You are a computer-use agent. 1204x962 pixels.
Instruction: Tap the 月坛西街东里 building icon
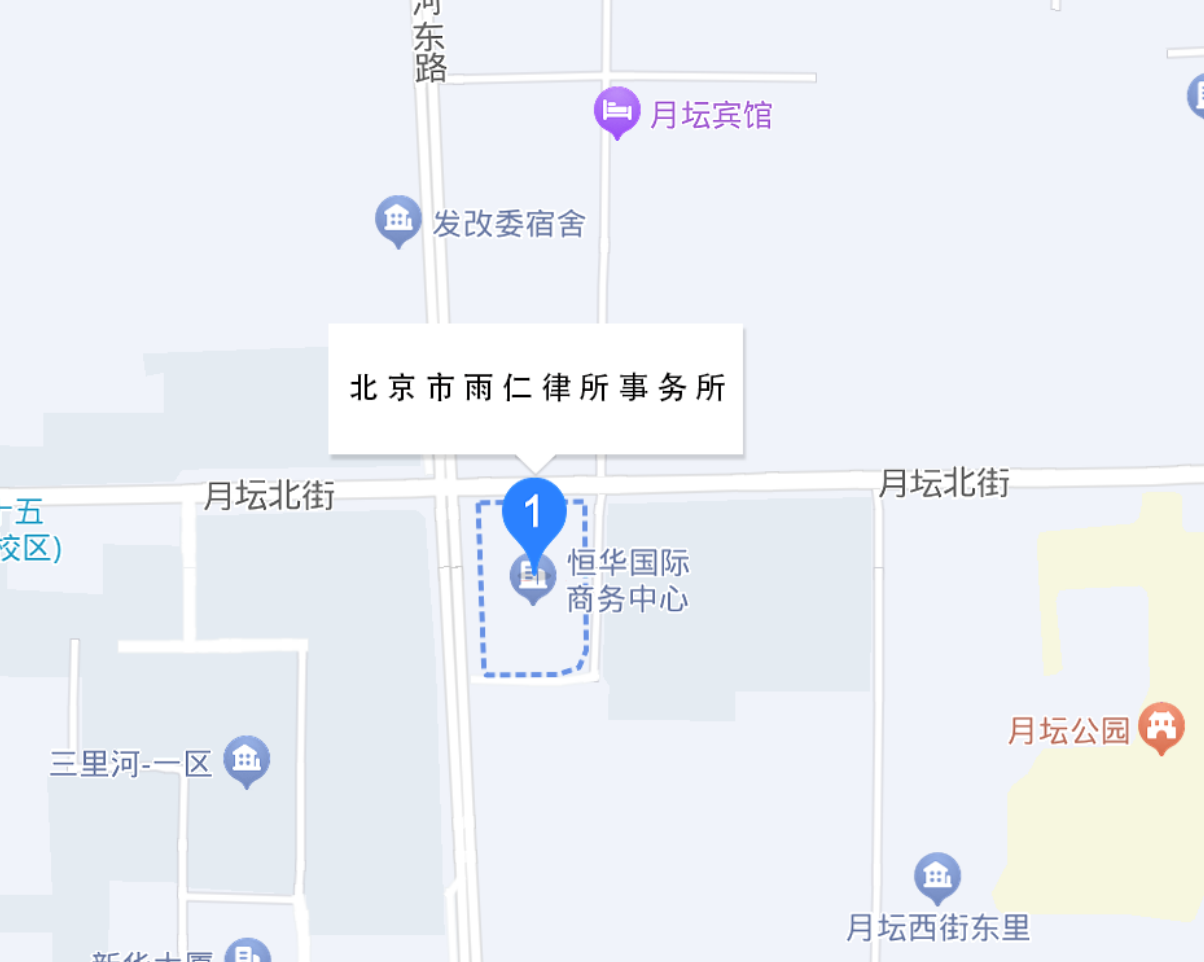[x=937, y=877]
